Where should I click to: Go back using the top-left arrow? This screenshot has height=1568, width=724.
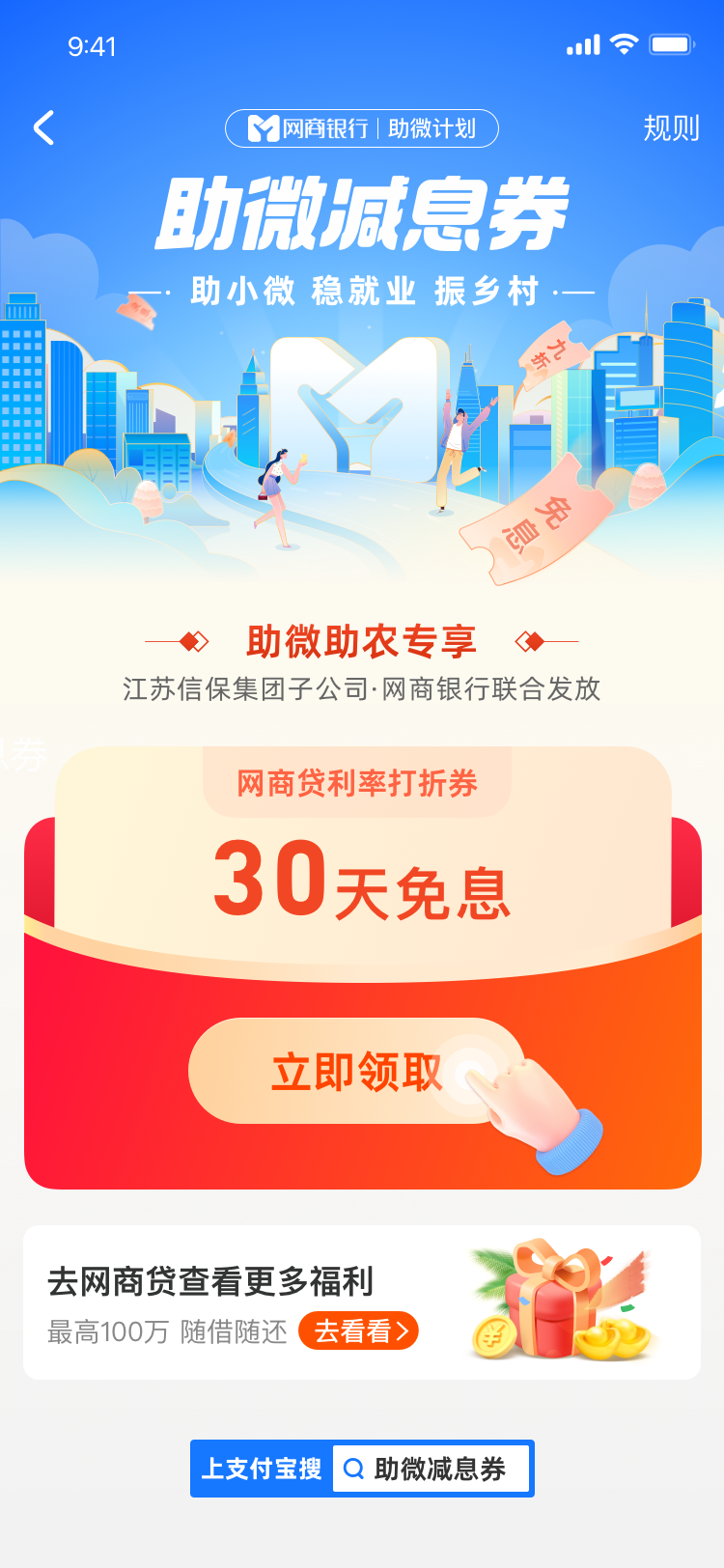(x=43, y=127)
